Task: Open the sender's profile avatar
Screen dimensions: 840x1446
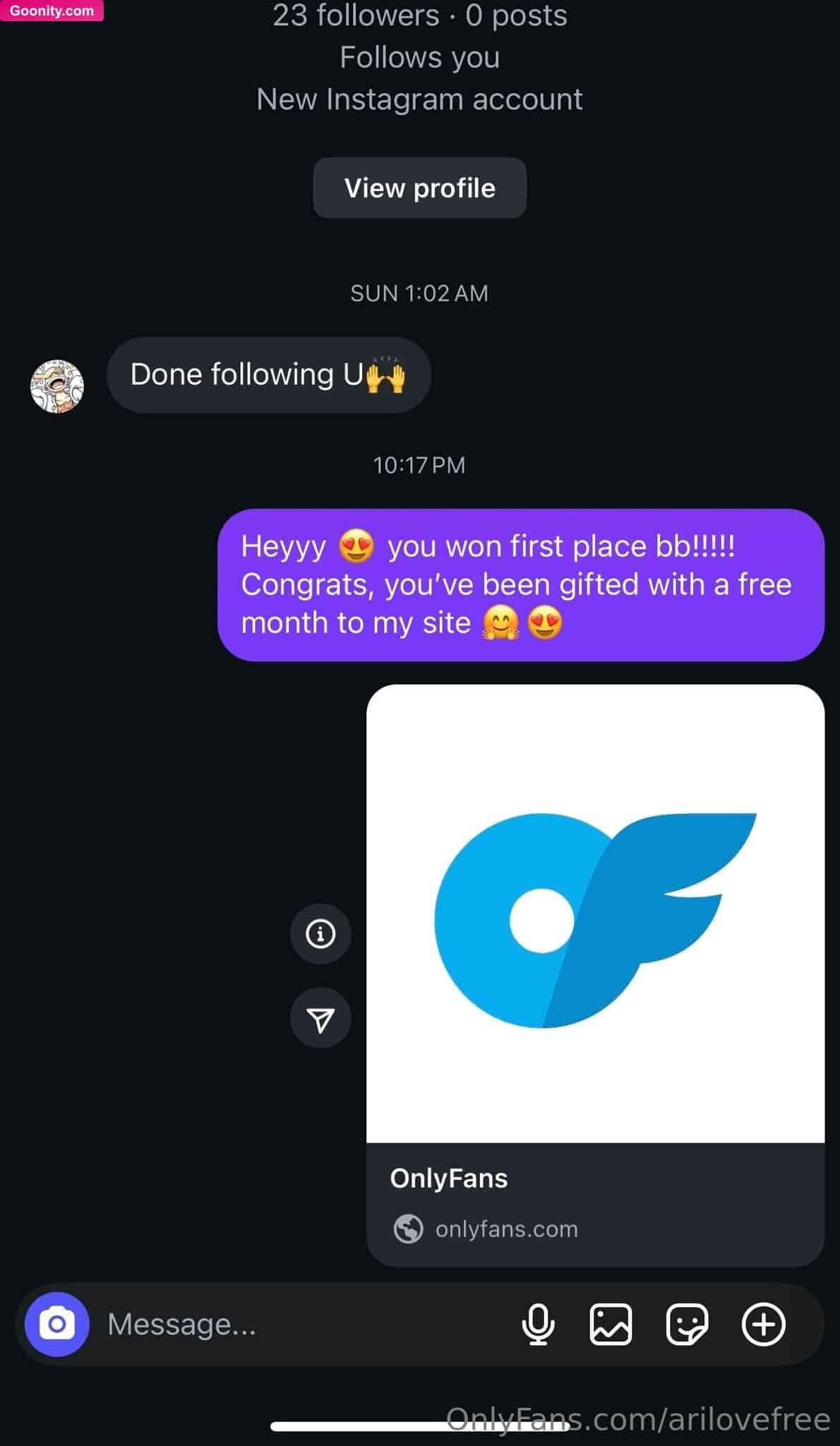Action: 57,386
